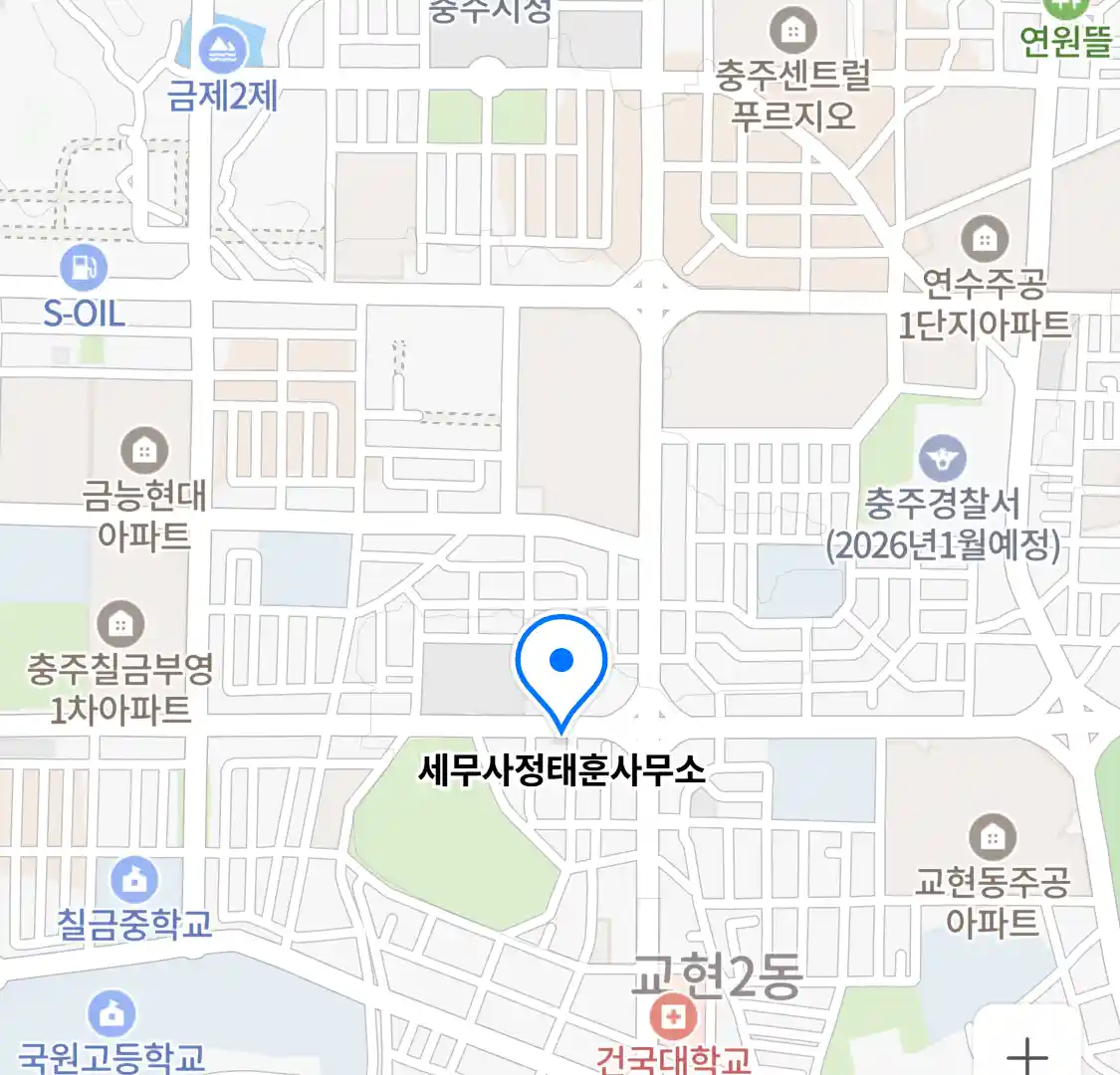Open the S-OIL gas station marker
1120x1075 pixels.
pos(84,267)
